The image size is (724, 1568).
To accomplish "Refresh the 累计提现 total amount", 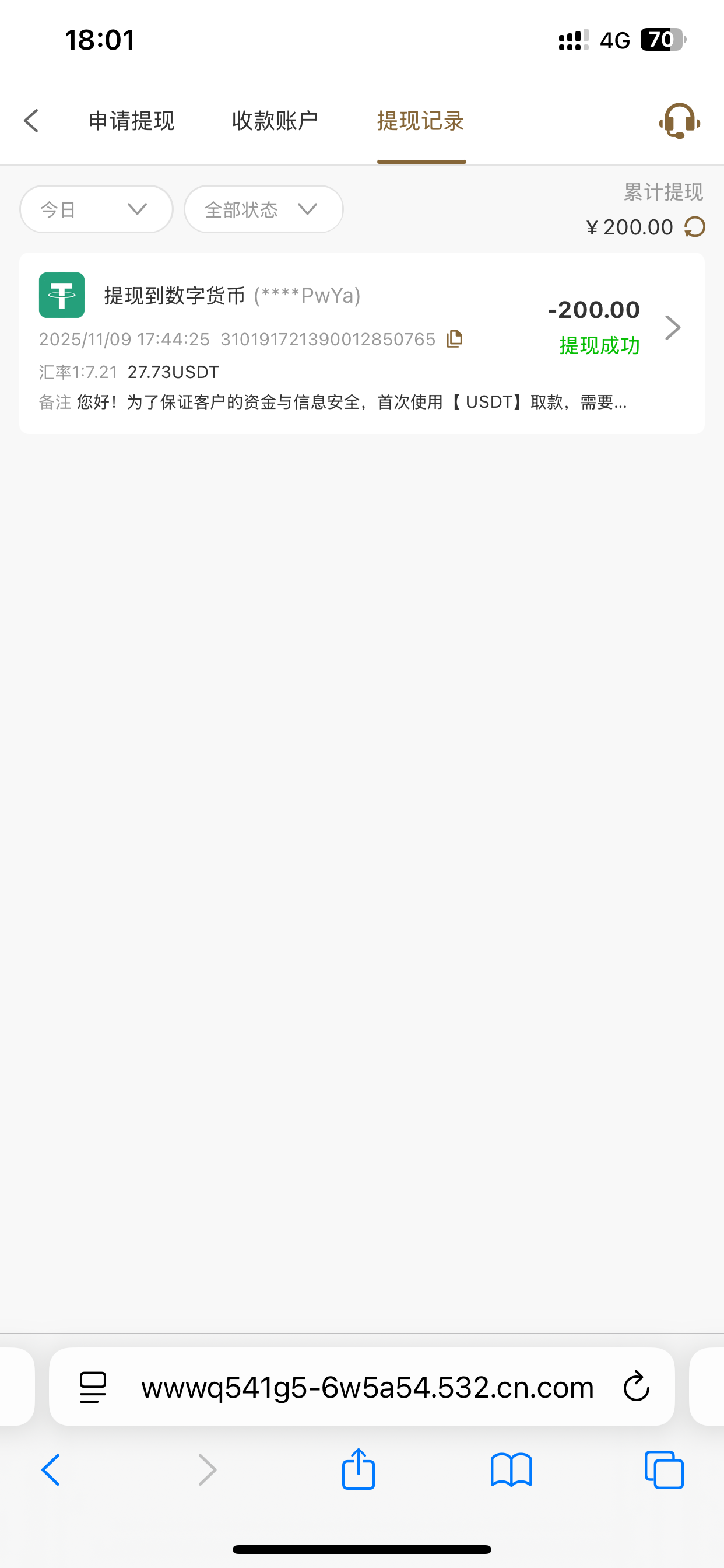I will (x=695, y=227).
